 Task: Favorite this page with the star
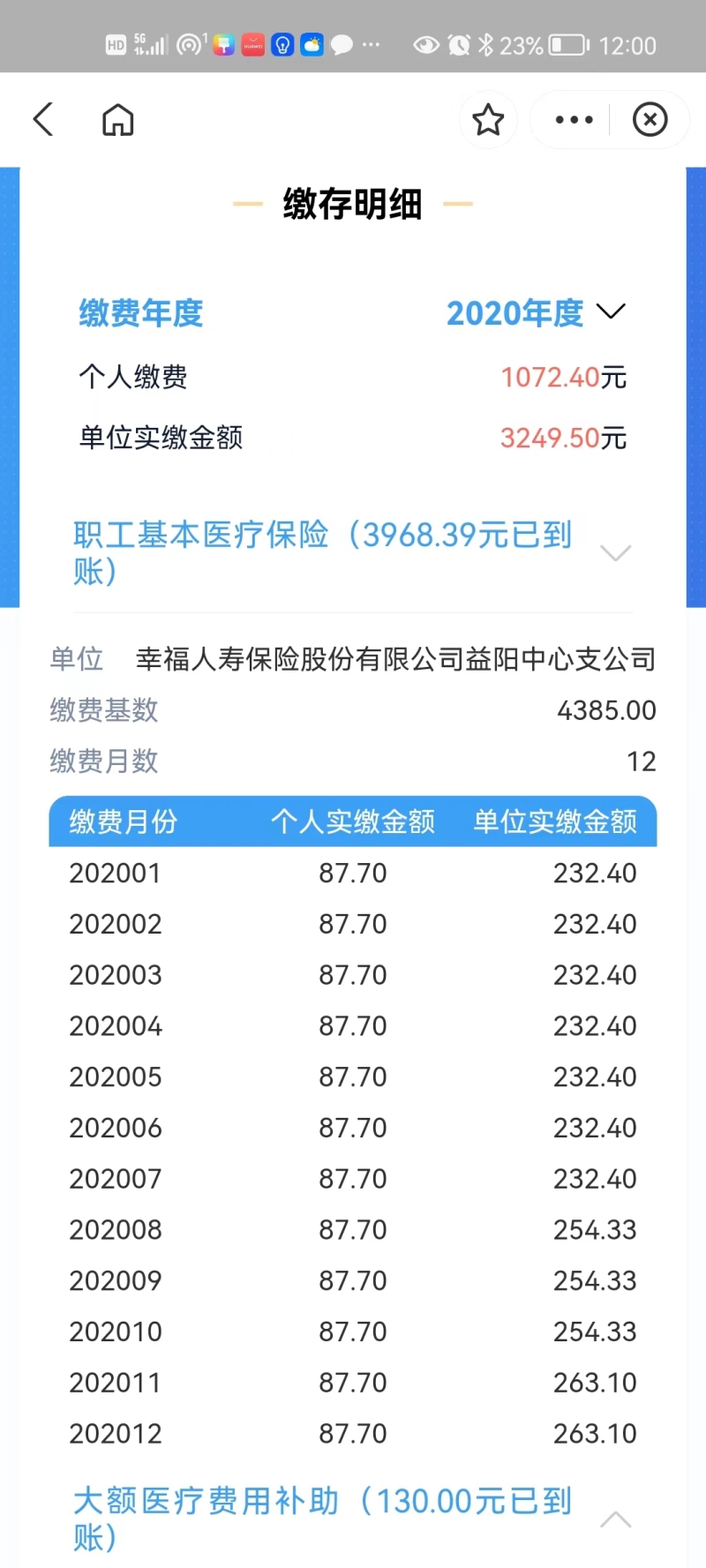tap(488, 119)
